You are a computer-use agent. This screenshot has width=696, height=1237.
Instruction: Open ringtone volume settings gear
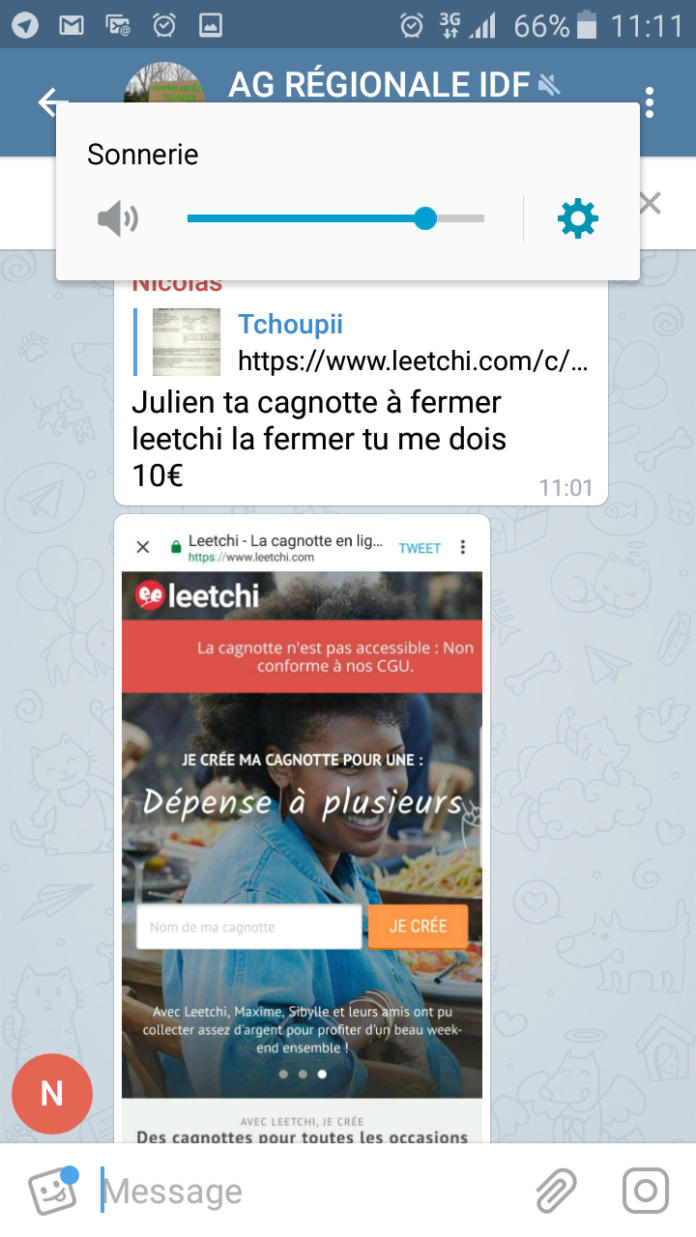577,218
